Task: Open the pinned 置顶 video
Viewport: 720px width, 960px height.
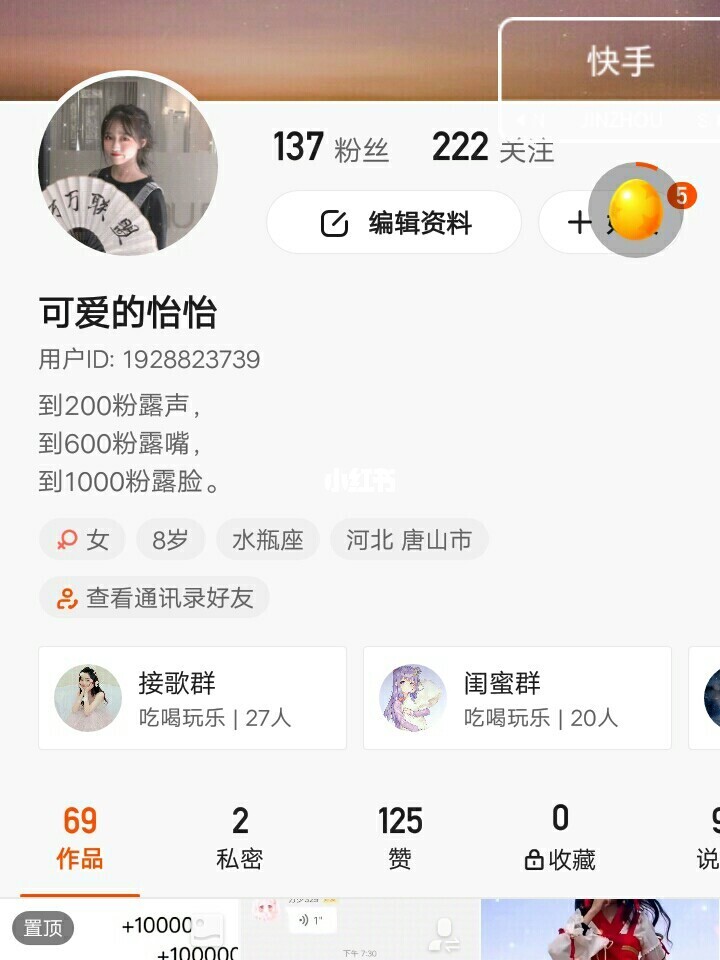Action: point(120,932)
